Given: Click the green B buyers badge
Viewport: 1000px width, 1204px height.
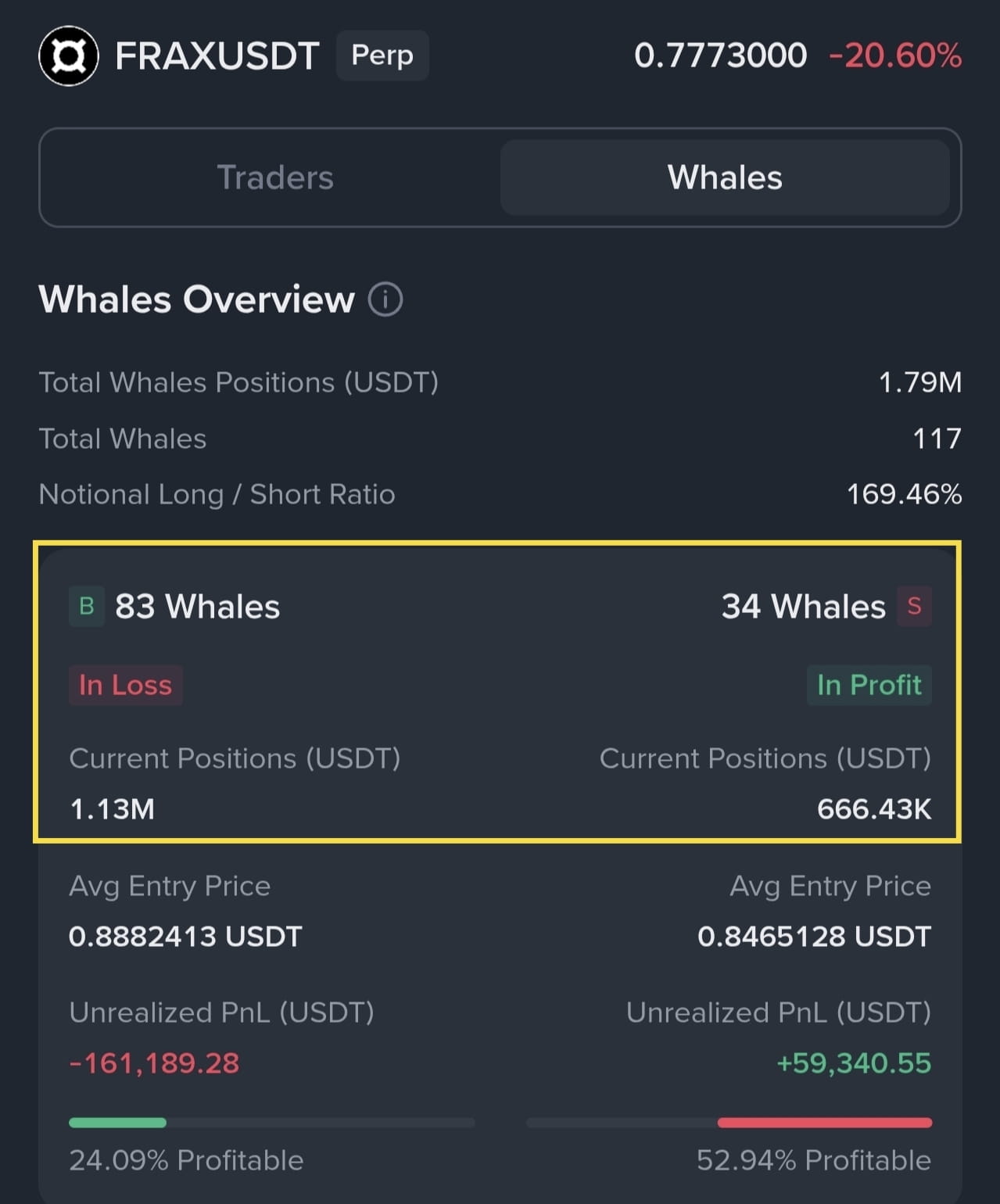Looking at the screenshot, I should coord(86,606).
